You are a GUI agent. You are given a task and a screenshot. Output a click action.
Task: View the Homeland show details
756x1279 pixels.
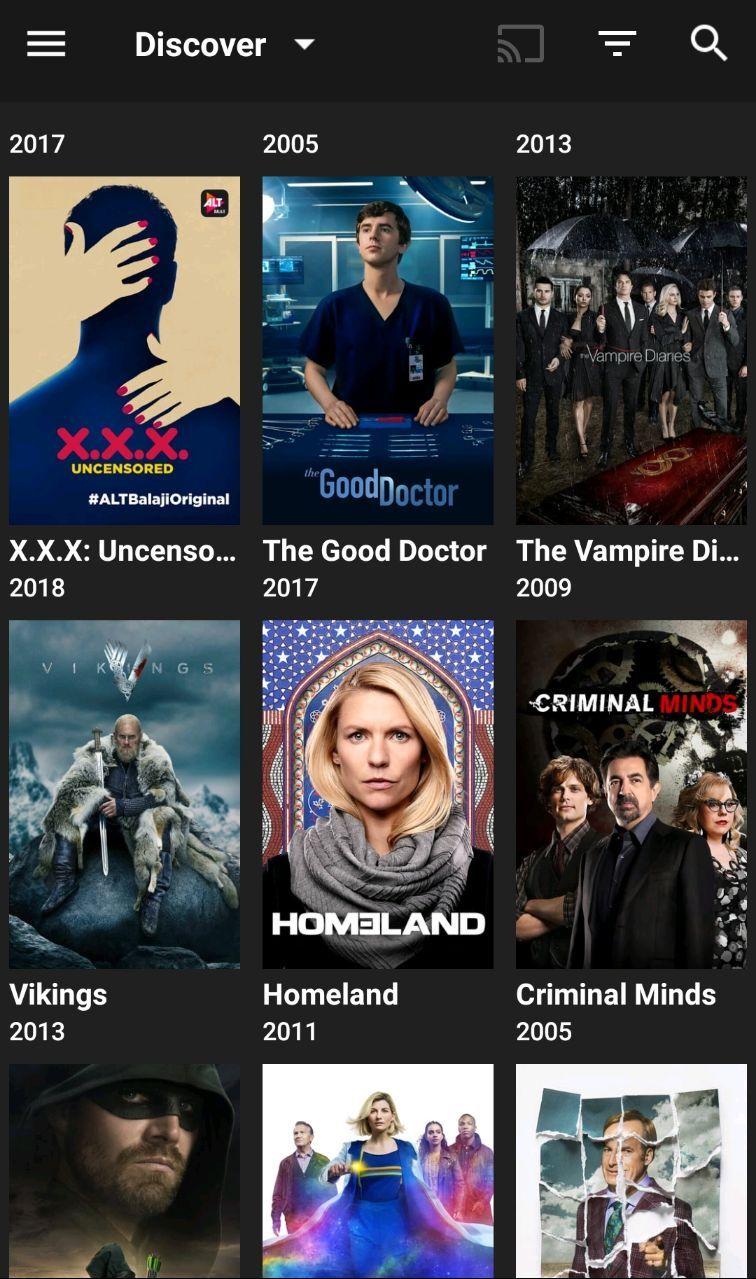377,793
